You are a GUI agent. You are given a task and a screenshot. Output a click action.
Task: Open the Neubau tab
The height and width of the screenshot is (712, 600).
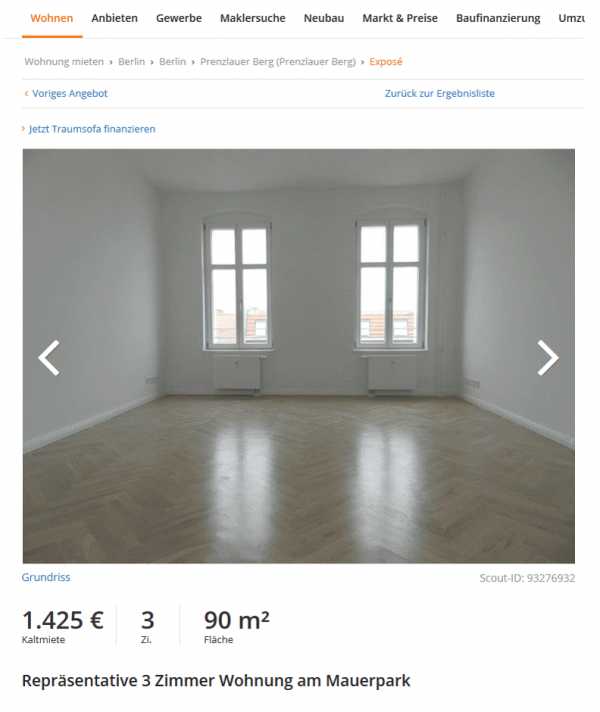[323, 18]
